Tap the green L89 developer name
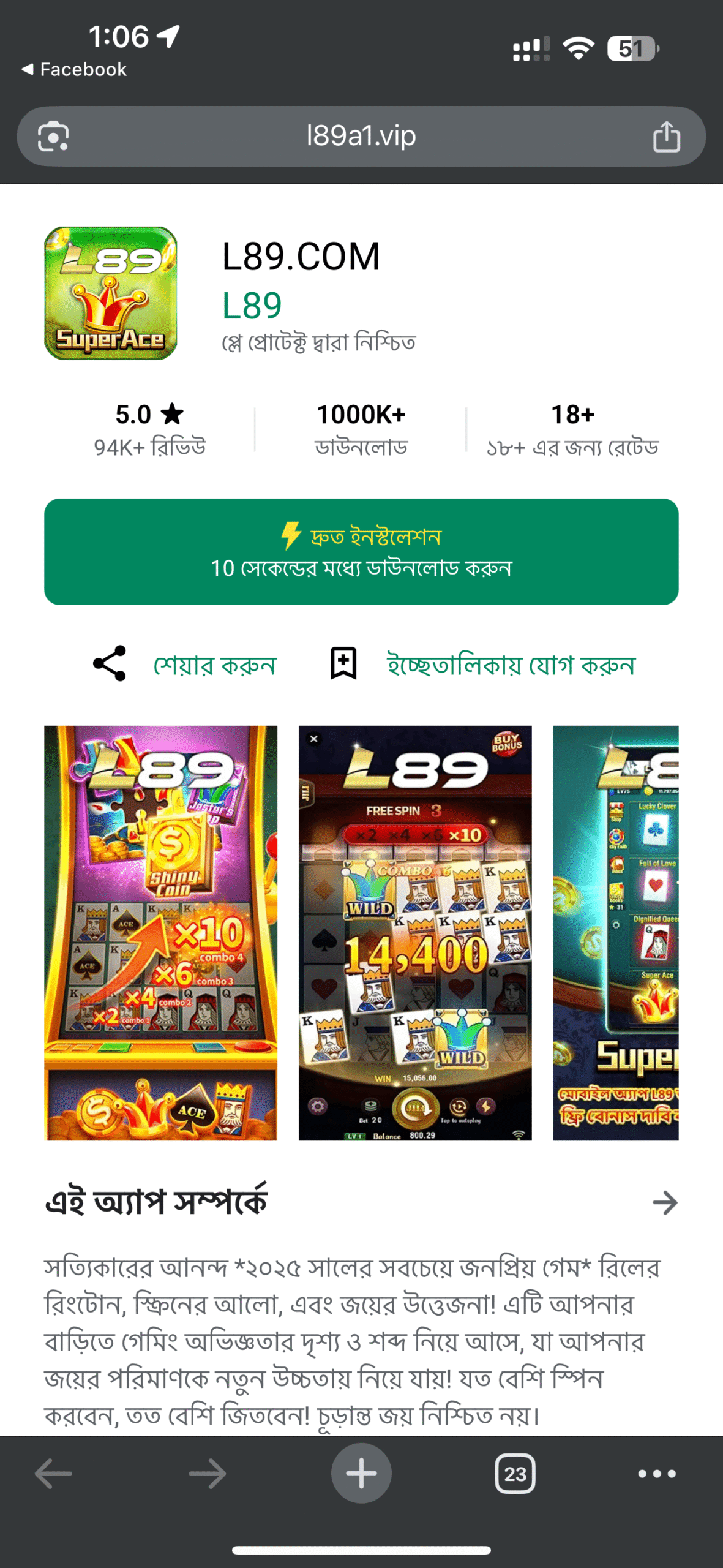Viewport: 723px width, 1568px height. [252, 306]
